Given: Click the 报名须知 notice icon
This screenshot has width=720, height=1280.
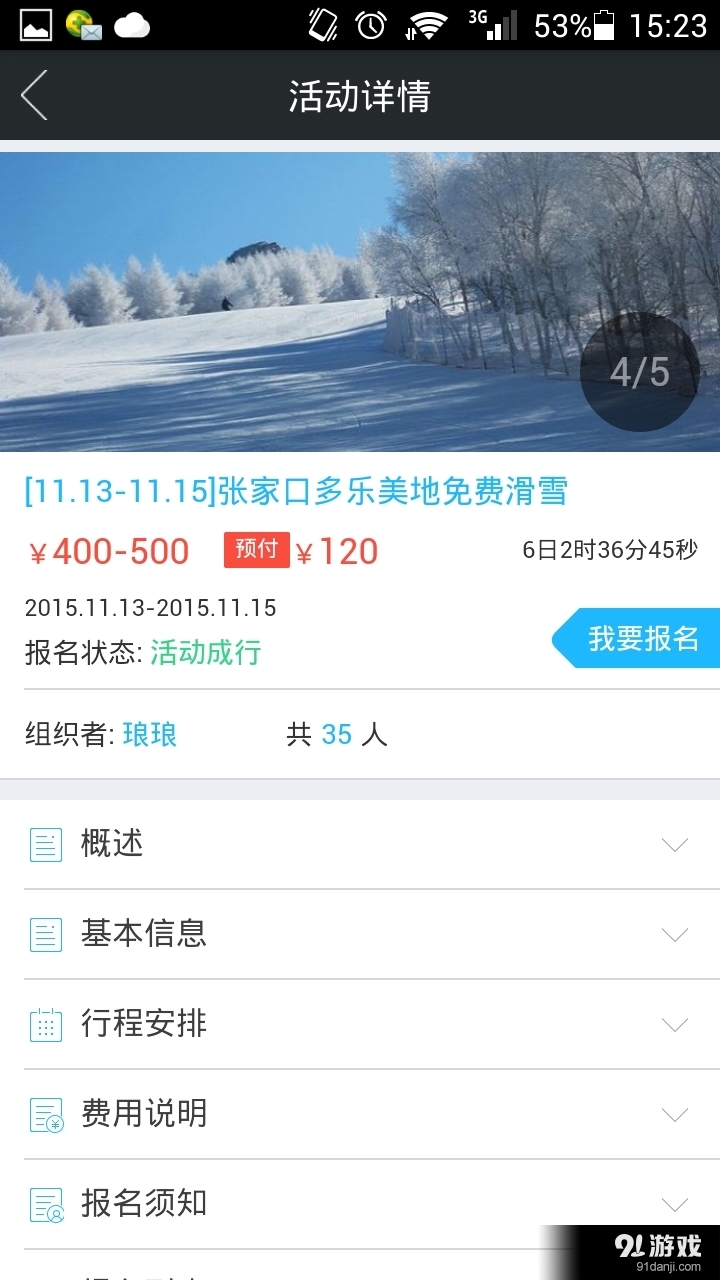Looking at the screenshot, I should (45, 1203).
